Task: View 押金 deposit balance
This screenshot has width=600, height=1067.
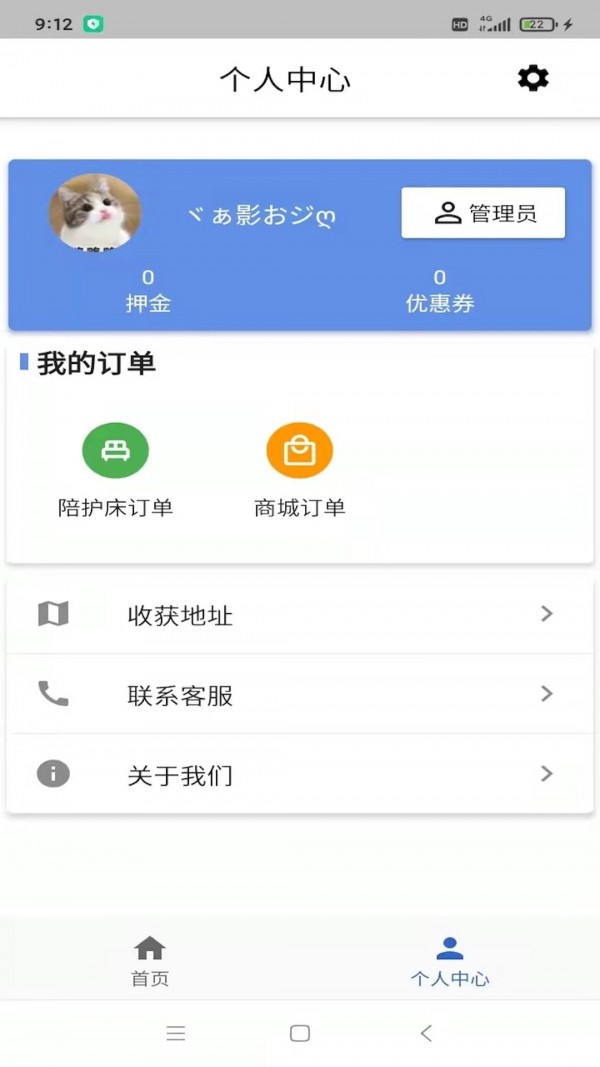Action: click(148, 291)
